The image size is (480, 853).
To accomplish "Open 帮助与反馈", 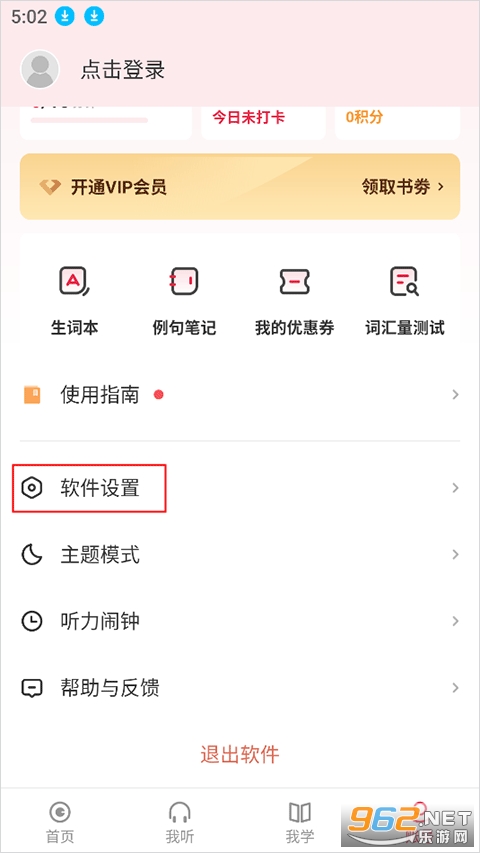I will coord(240,688).
